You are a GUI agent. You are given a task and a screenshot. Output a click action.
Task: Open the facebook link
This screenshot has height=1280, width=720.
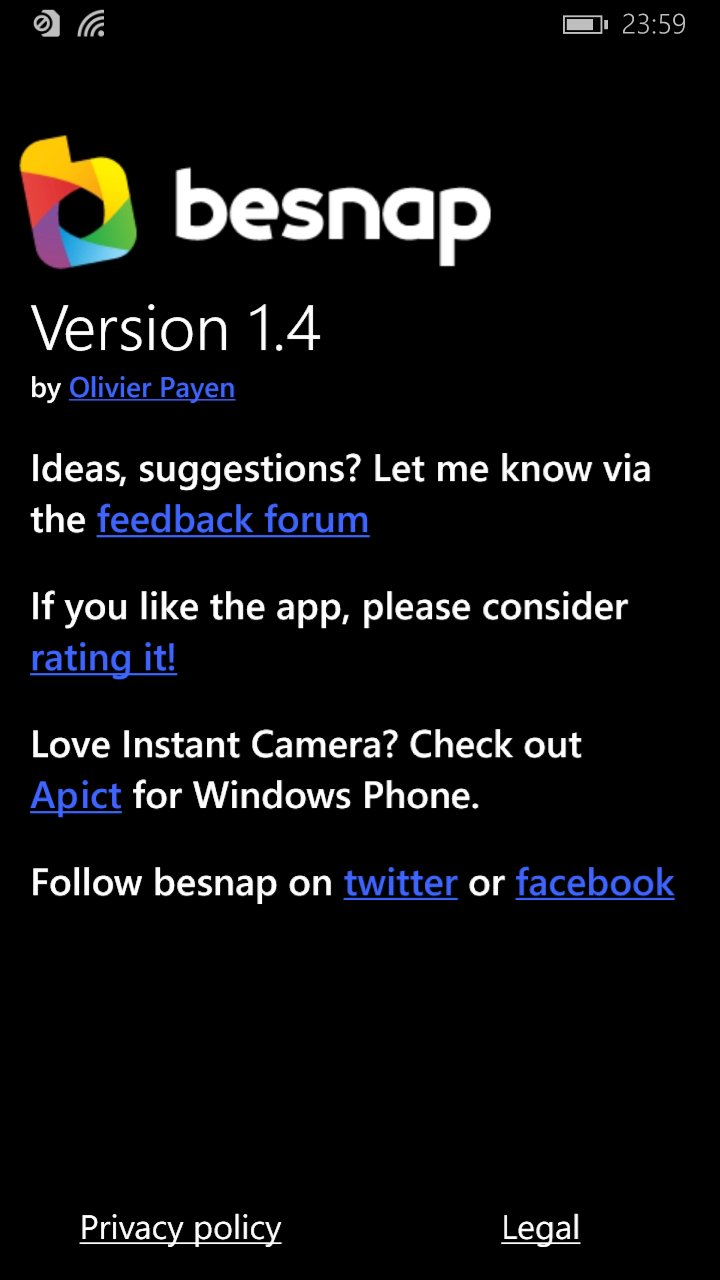click(x=595, y=883)
